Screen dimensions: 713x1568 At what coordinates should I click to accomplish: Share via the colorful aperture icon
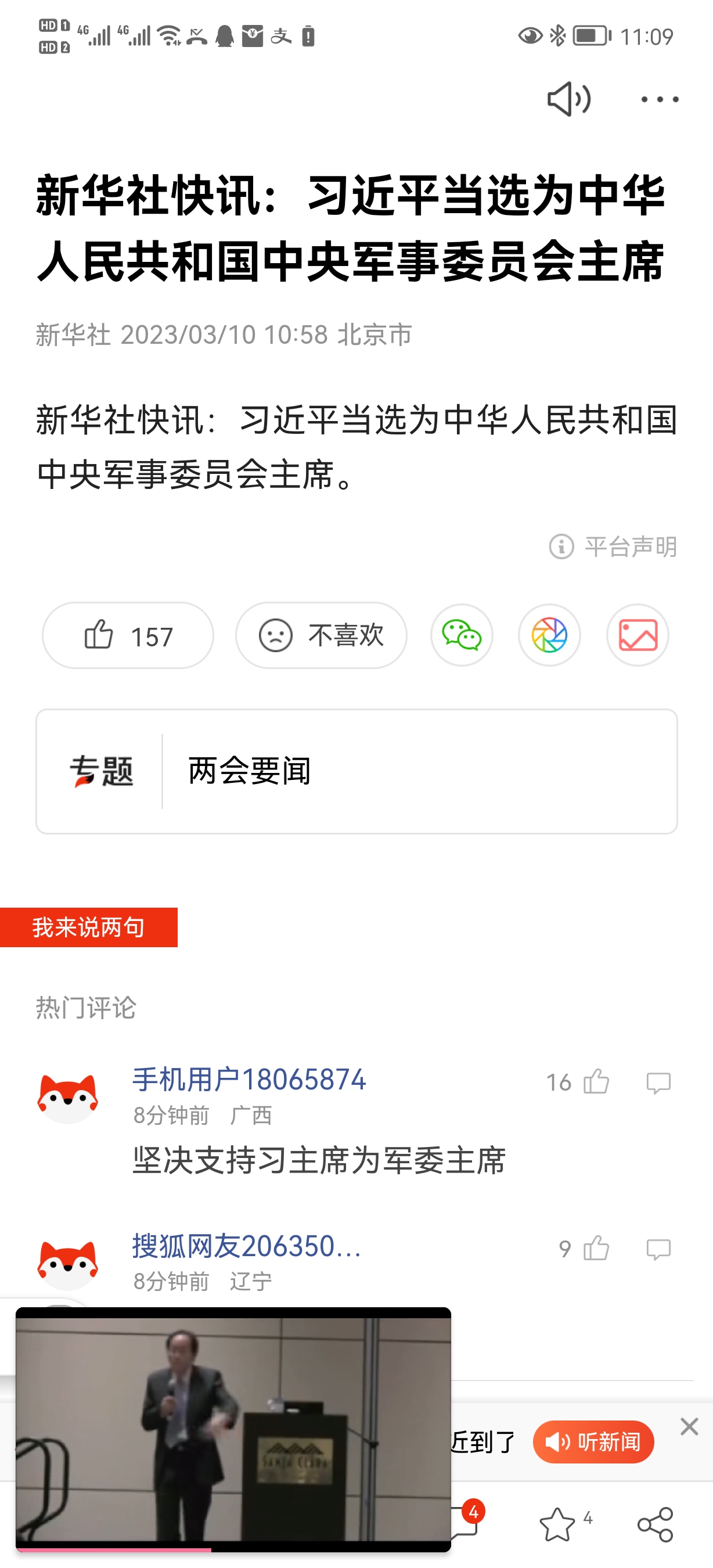[549, 635]
